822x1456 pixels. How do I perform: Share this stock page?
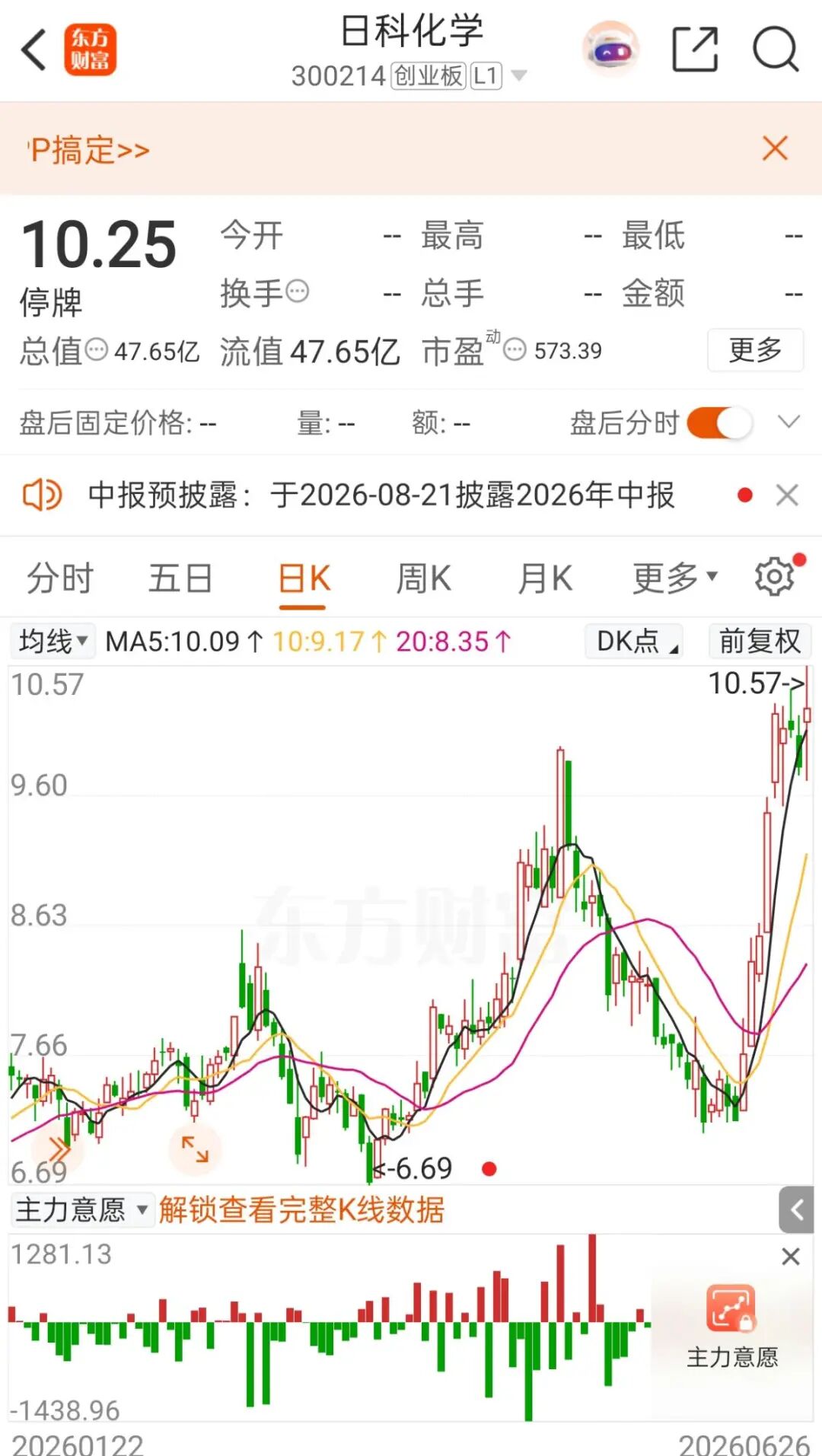coord(696,49)
